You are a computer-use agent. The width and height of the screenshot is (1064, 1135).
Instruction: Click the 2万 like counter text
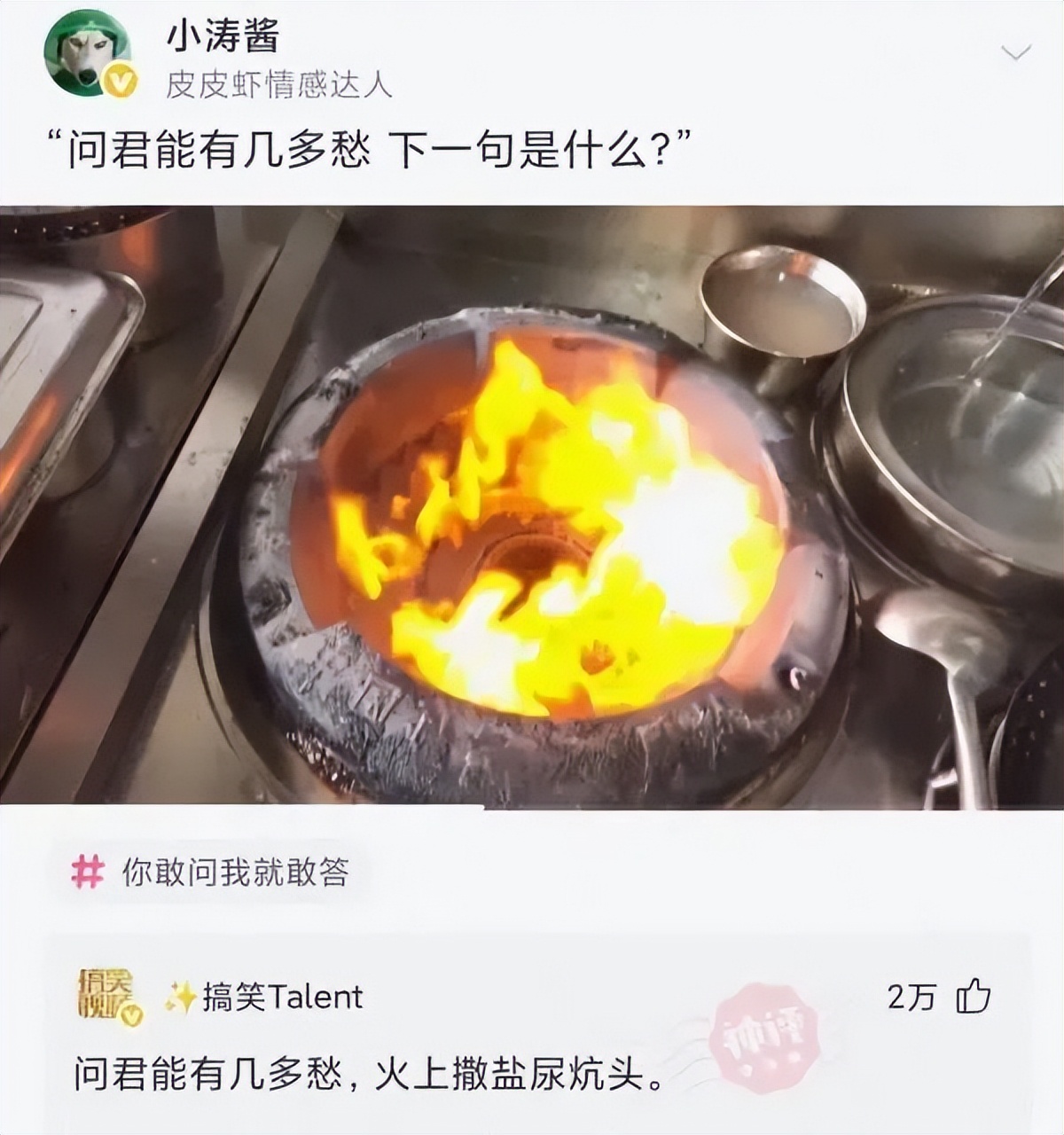click(911, 997)
